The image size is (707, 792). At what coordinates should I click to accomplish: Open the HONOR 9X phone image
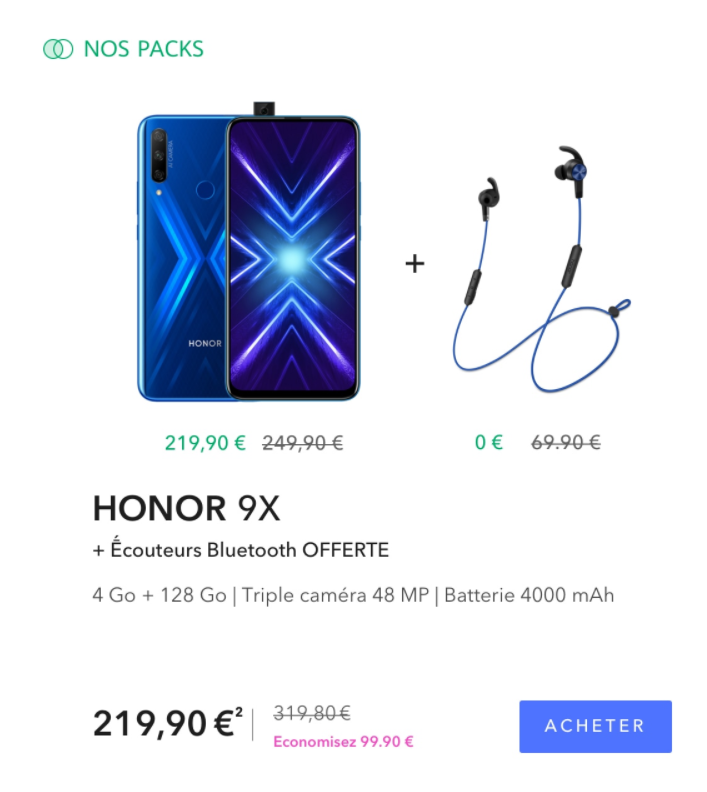248,255
